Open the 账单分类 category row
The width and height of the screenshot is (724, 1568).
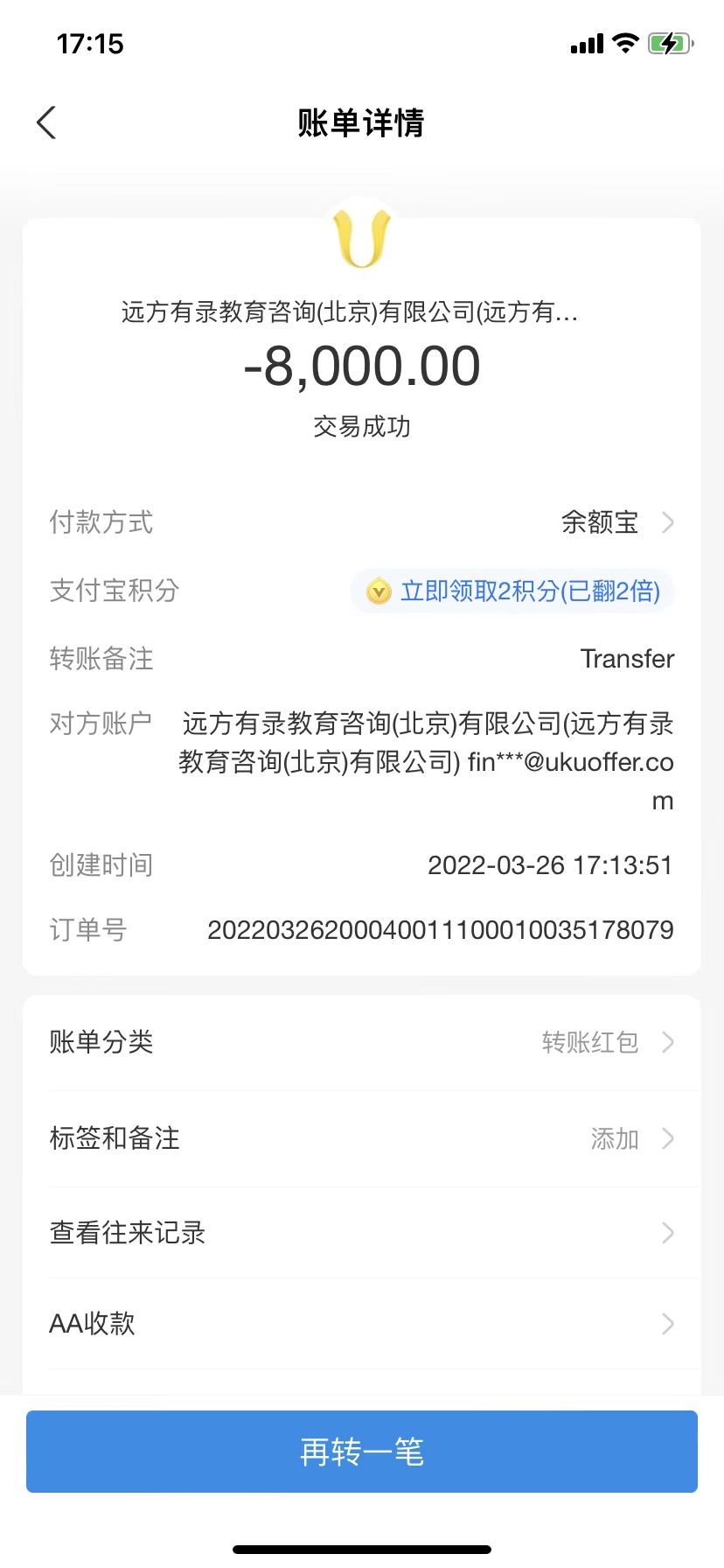pyautogui.click(x=362, y=1042)
